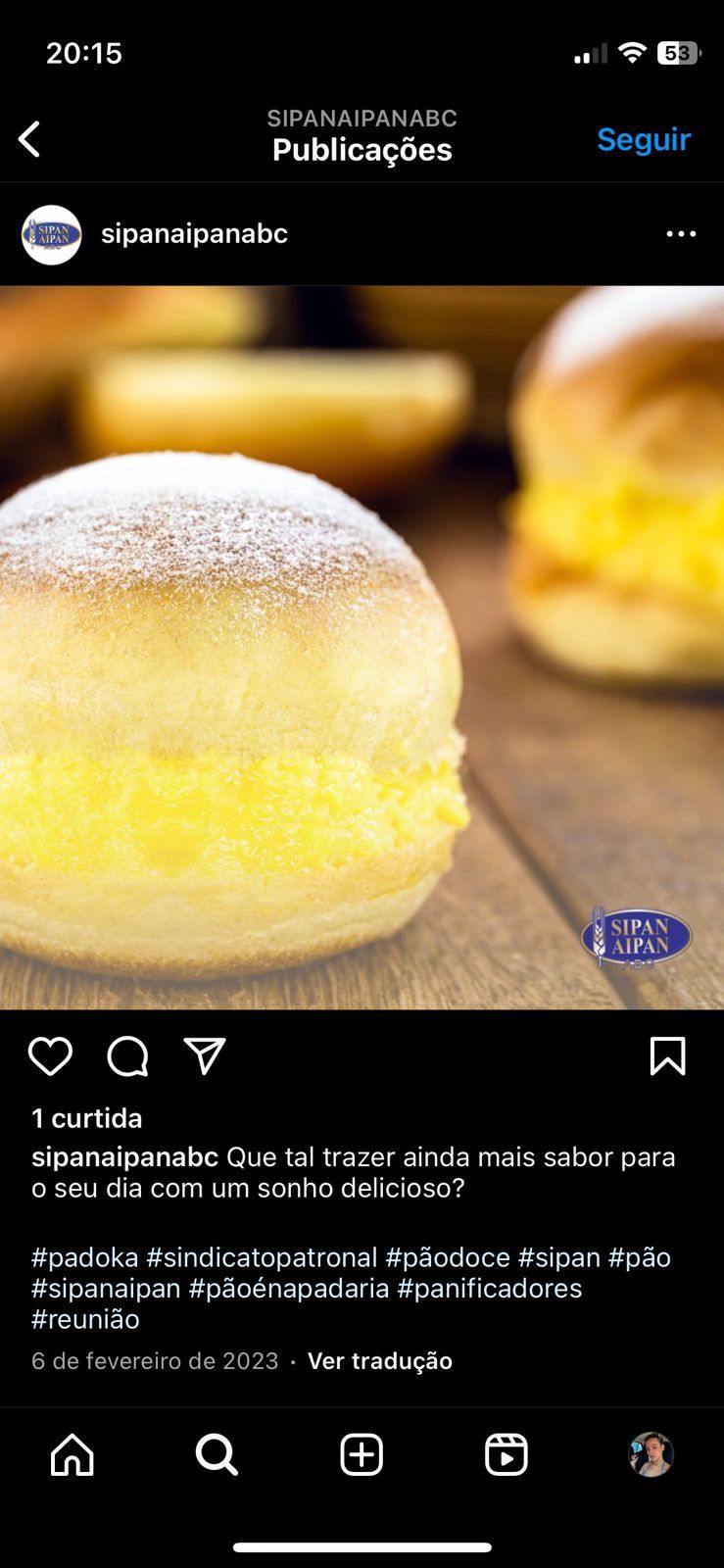Screen dimensions: 724x1568
Task: View who liked via 1 curtida
Action: (87, 1118)
